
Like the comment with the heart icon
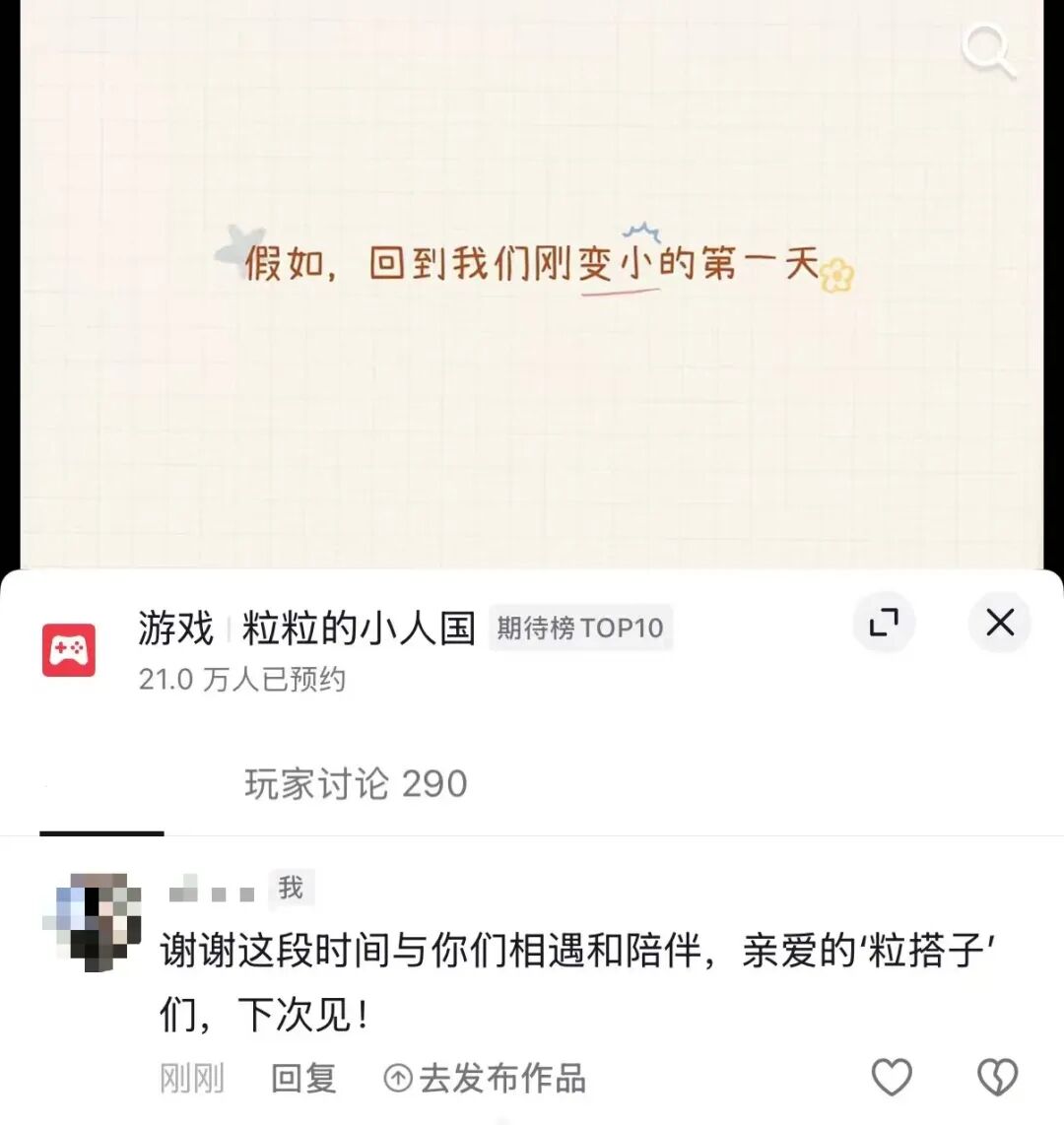tap(892, 1077)
